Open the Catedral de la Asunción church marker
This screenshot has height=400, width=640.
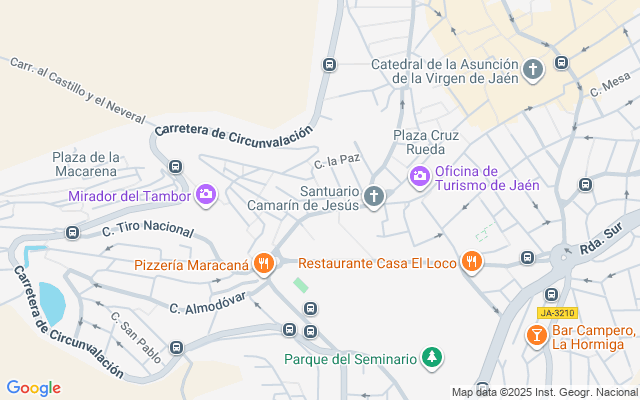pyautogui.click(x=534, y=70)
